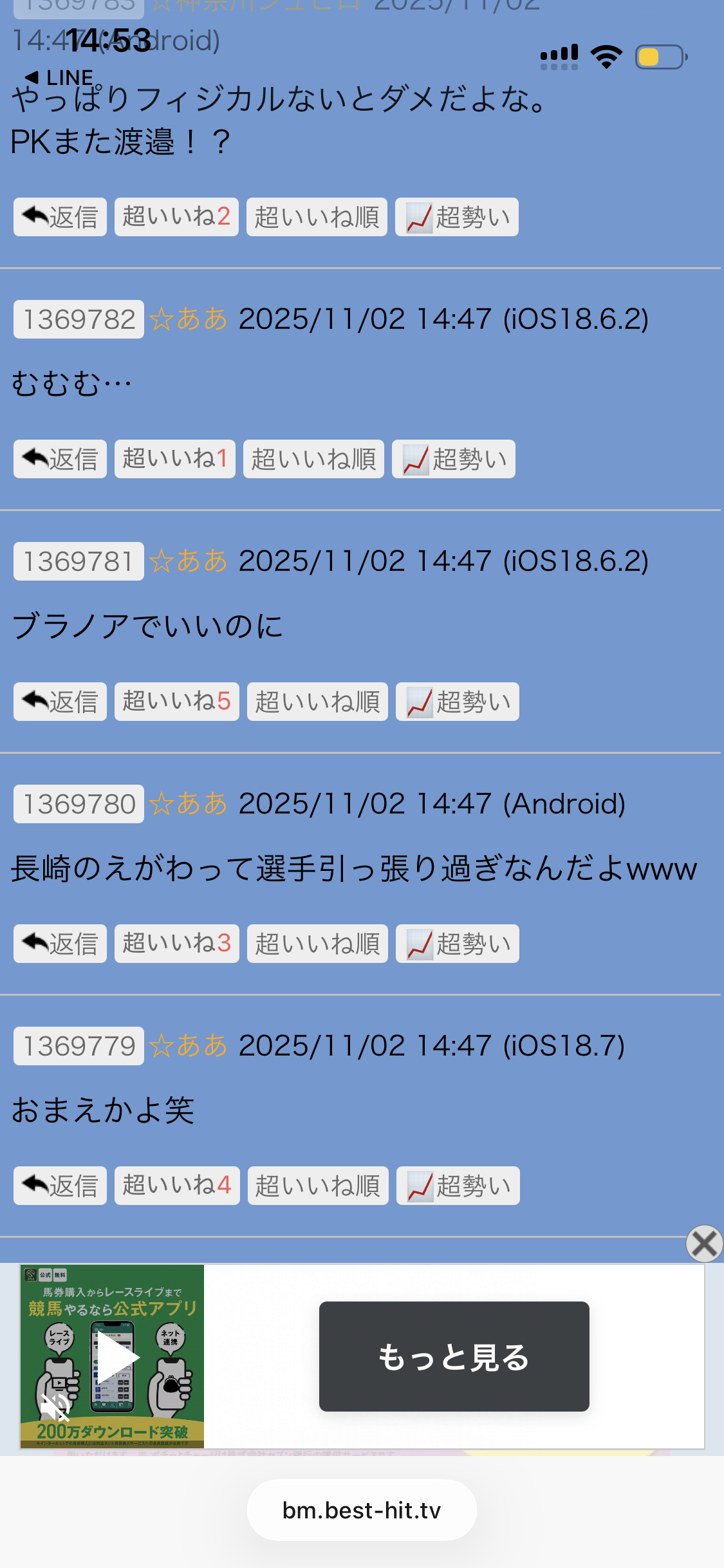
Task: Open 超勢い under comment 1369779
Action: pyautogui.click(x=458, y=1186)
